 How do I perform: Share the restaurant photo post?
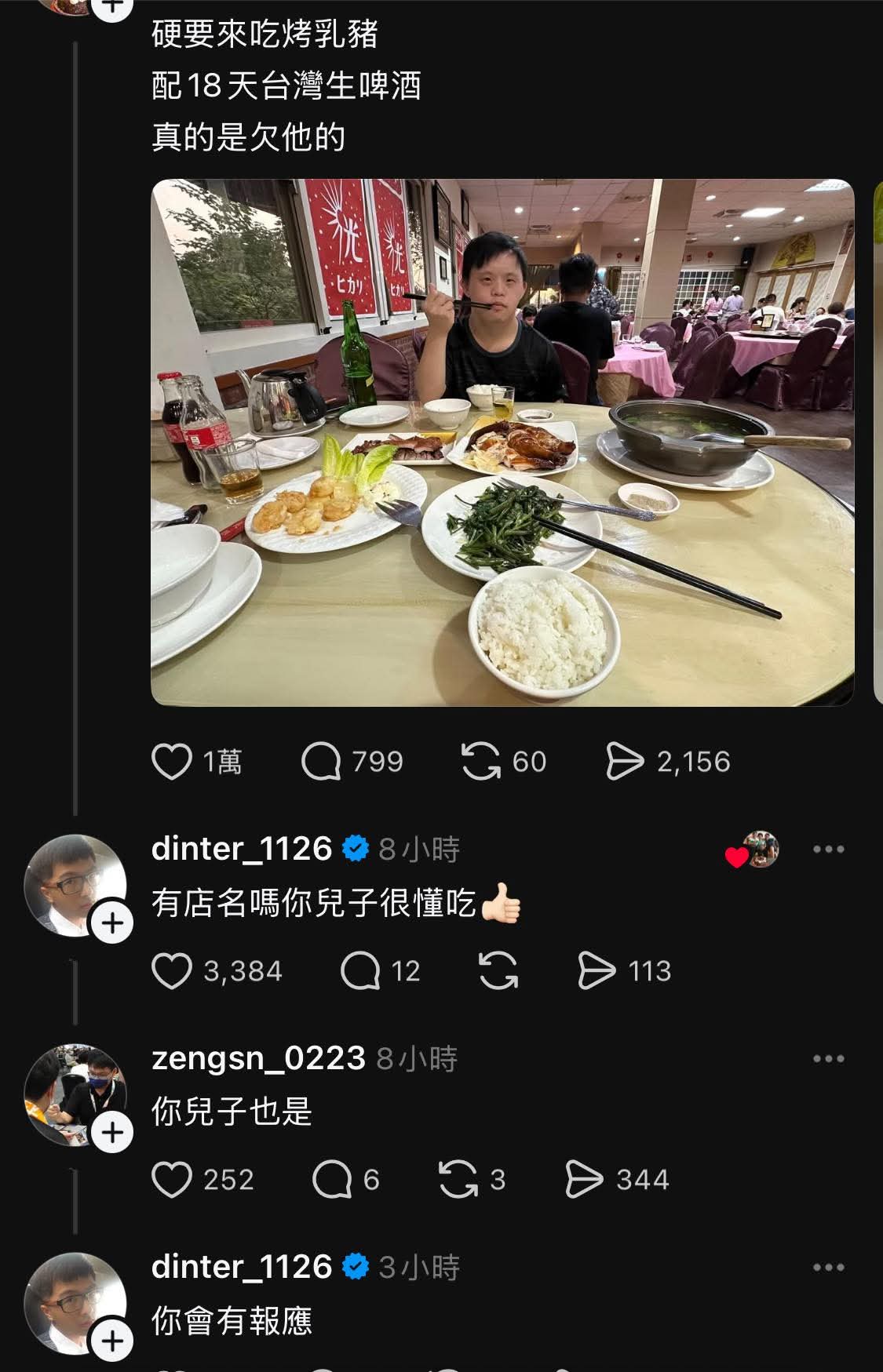pyautogui.click(x=625, y=762)
